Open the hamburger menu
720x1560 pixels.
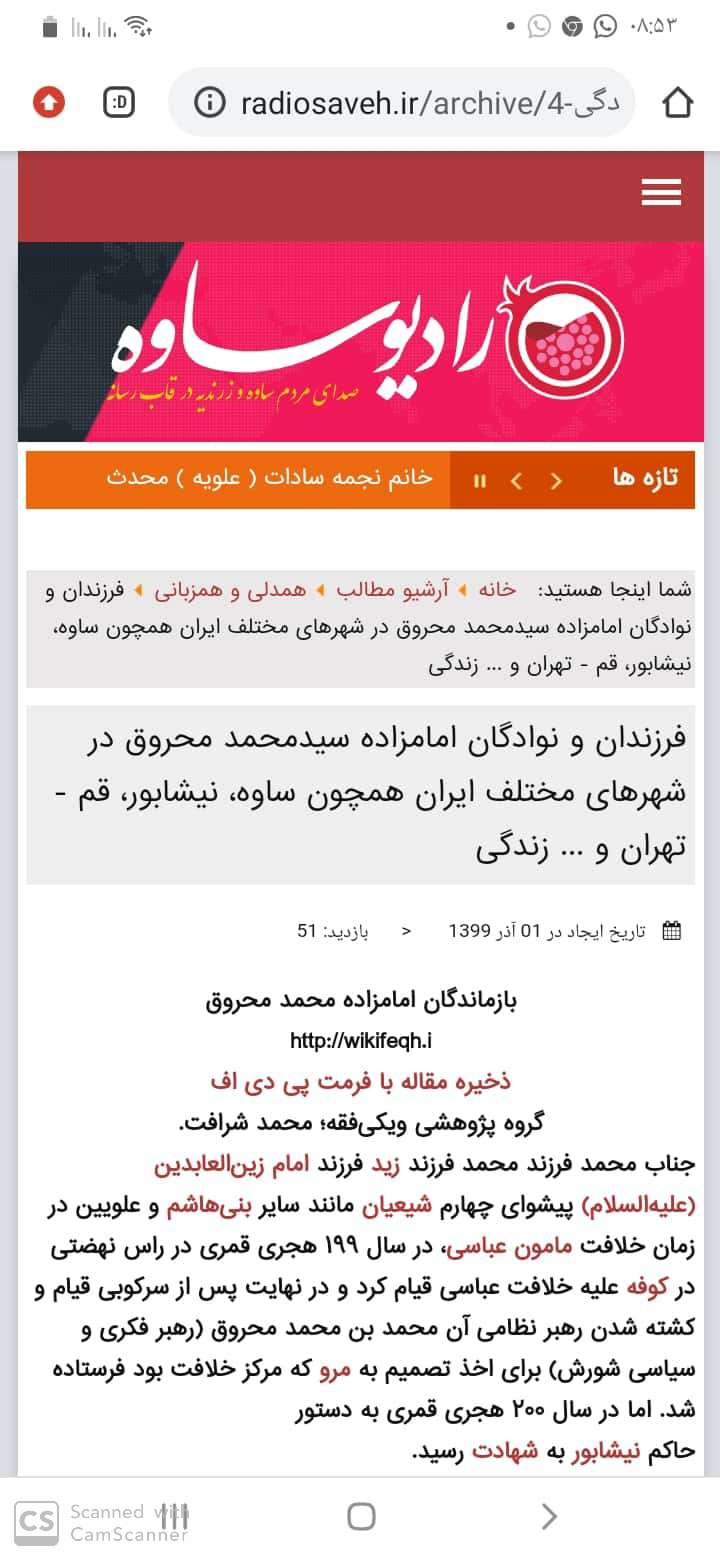tap(661, 193)
